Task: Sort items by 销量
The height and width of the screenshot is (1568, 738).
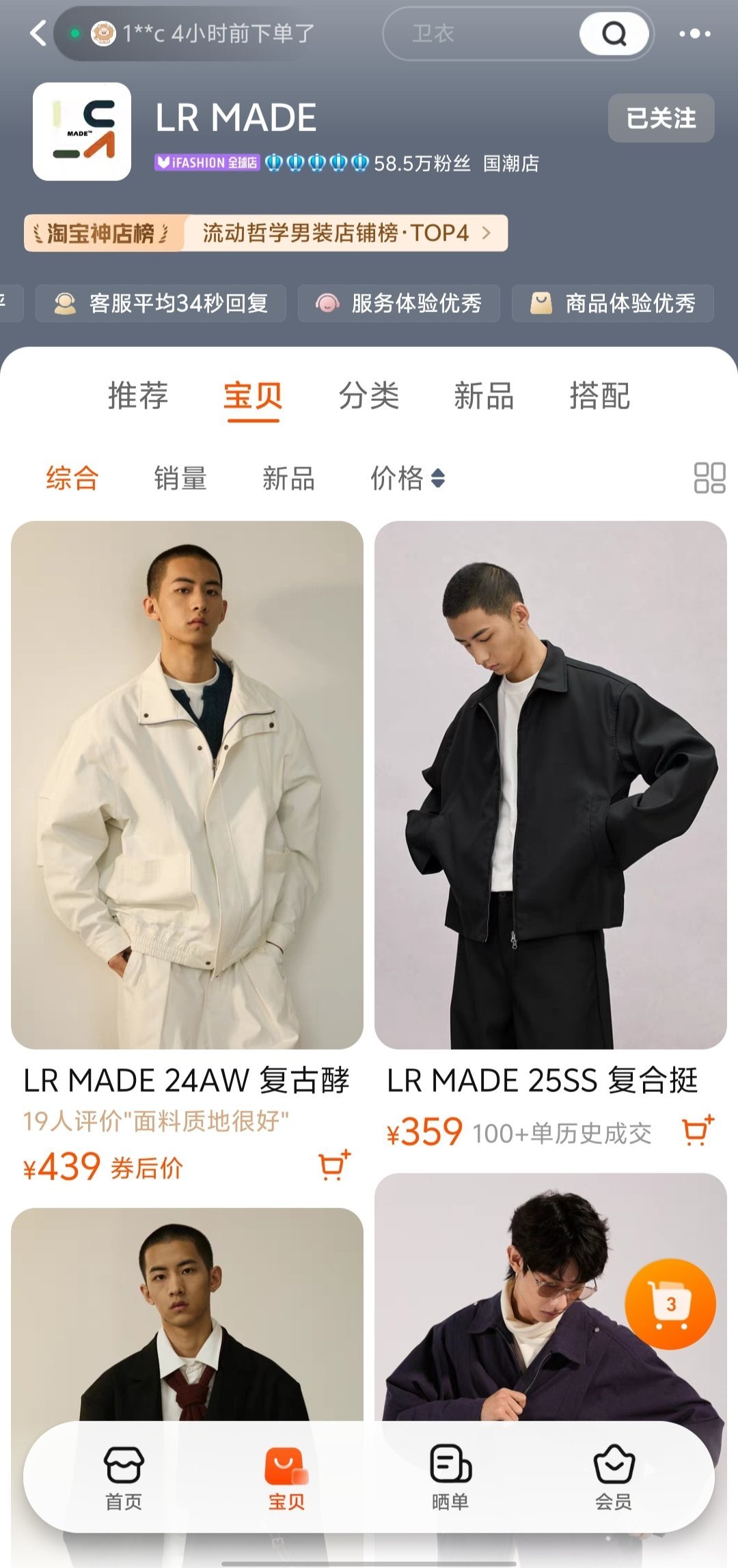Action: (x=180, y=478)
